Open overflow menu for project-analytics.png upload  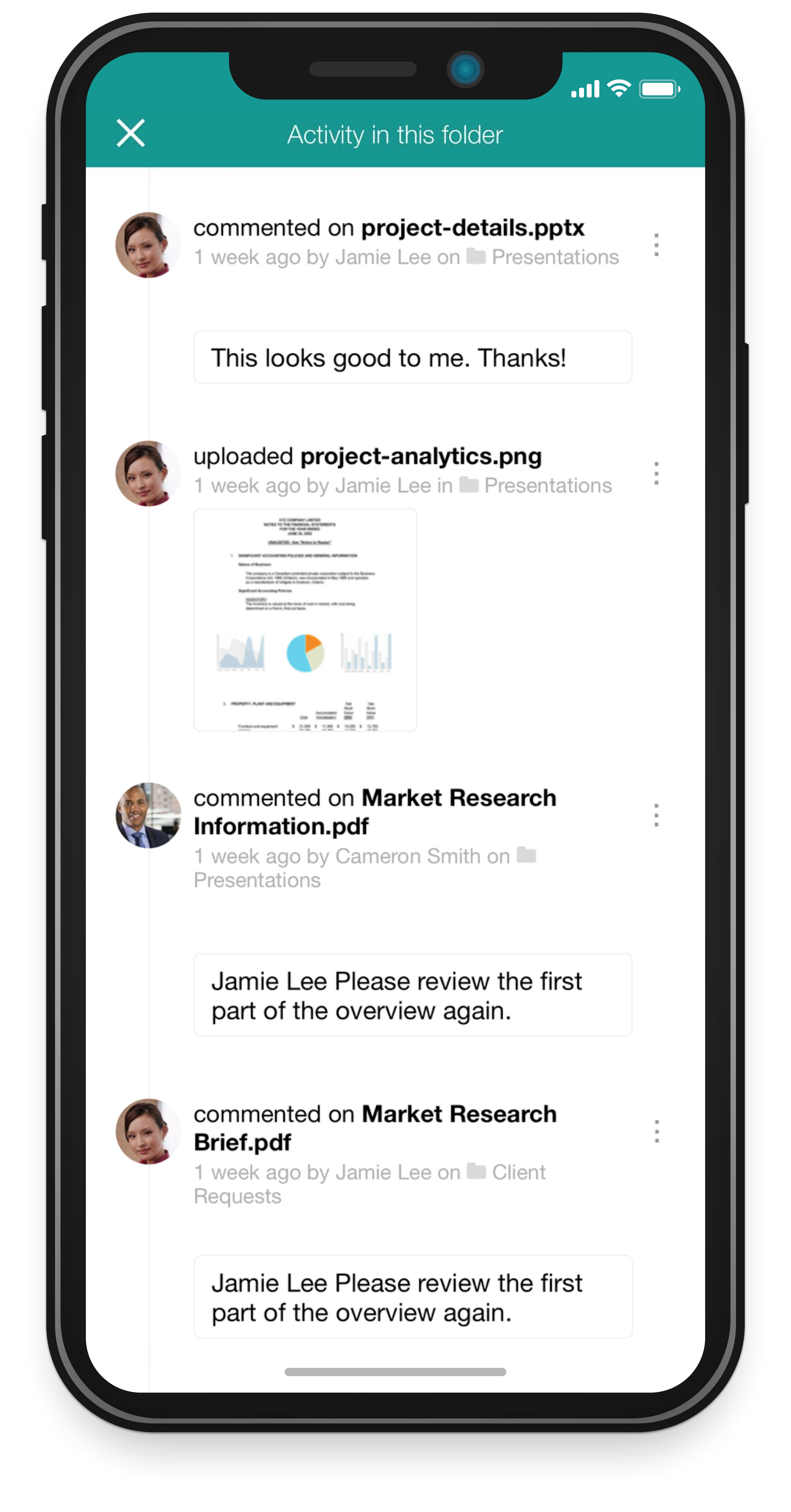pos(656,473)
